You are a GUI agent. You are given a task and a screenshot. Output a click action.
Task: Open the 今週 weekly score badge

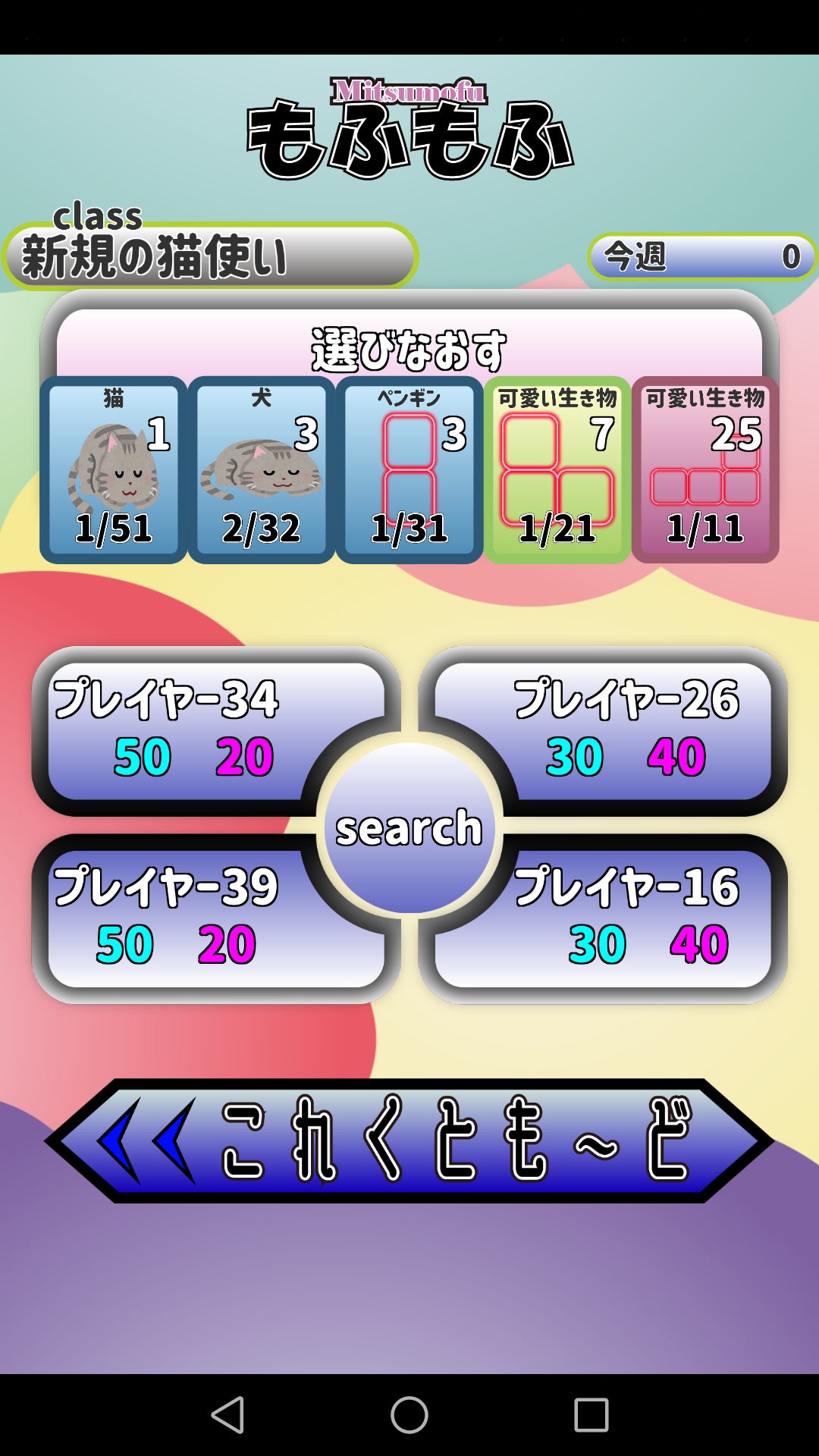(701, 256)
